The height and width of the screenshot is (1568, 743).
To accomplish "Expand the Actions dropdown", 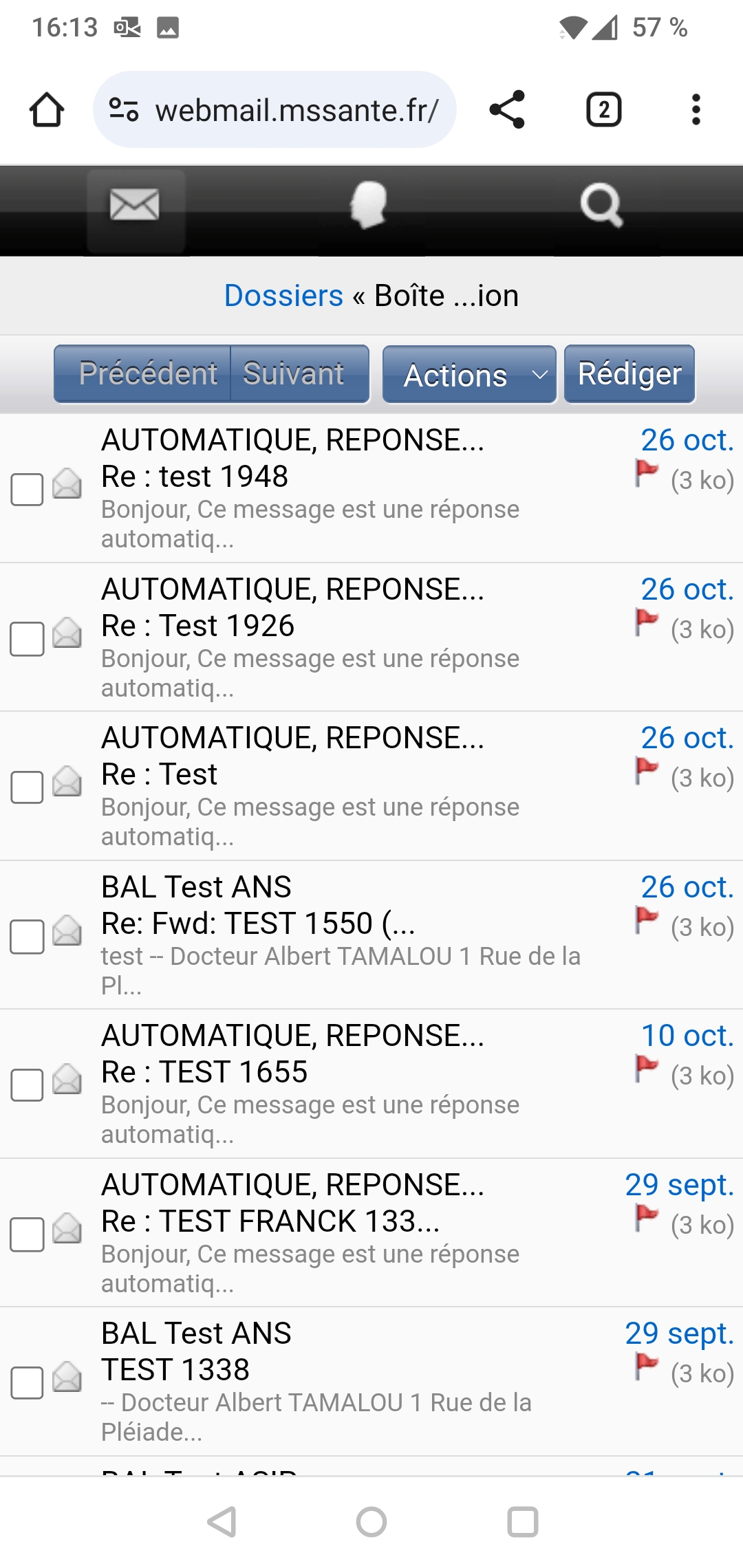I will pyautogui.click(x=469, y=375).
